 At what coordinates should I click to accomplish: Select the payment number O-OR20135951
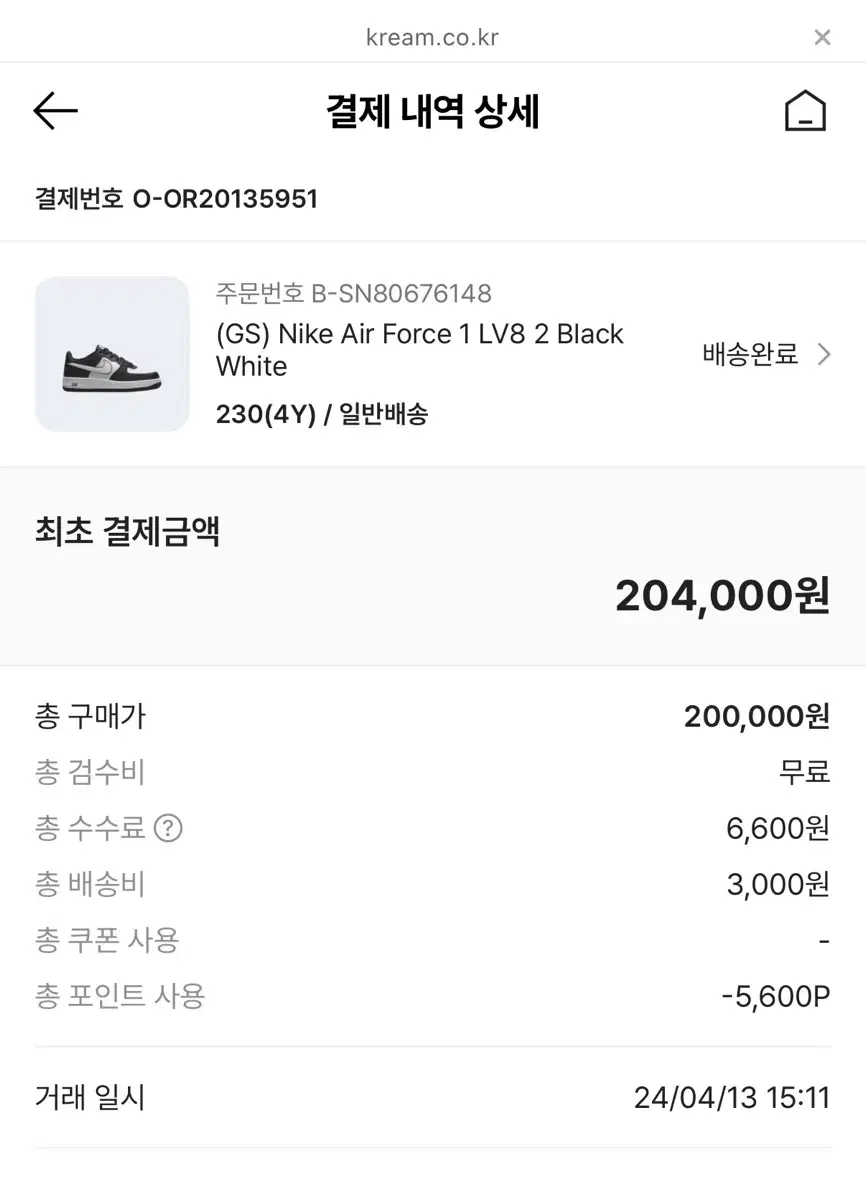pyautogui.click(x=176, y=198)
